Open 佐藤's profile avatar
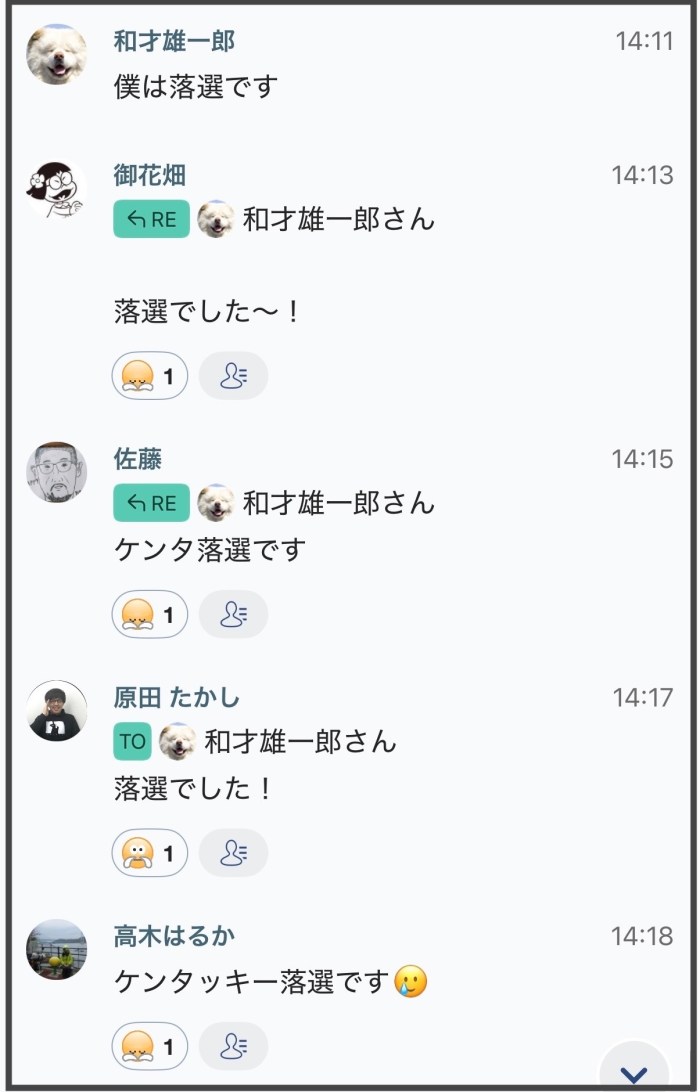 (x=56, y=472)
